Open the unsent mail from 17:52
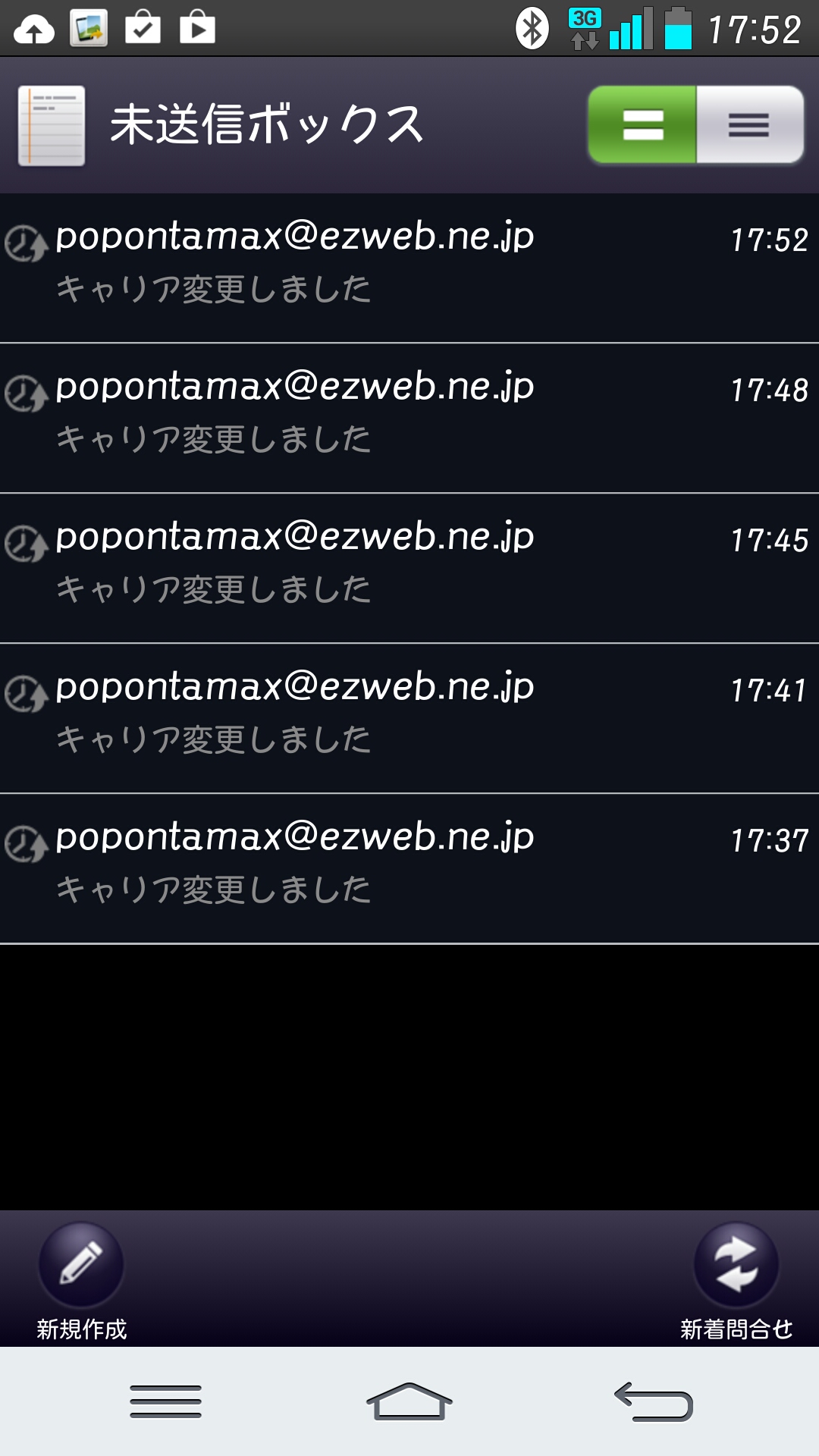 [x=409, y=265]
